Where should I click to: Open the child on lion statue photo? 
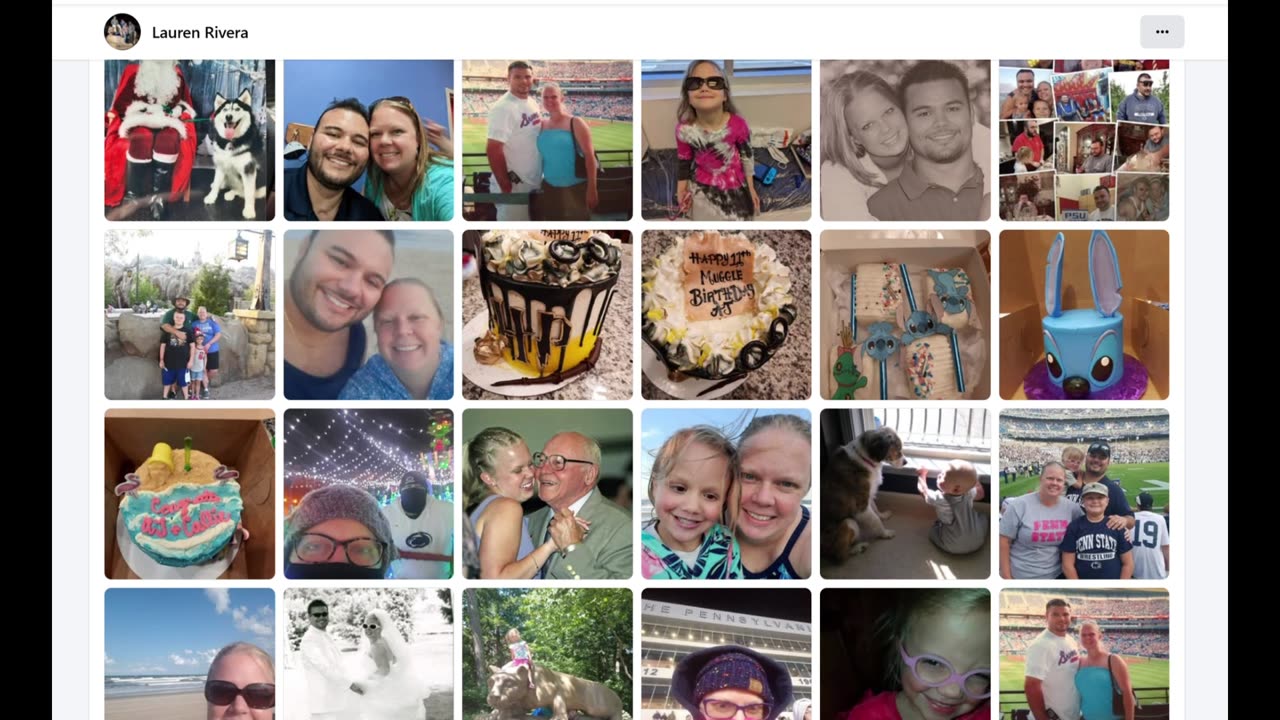click(547, 653)
